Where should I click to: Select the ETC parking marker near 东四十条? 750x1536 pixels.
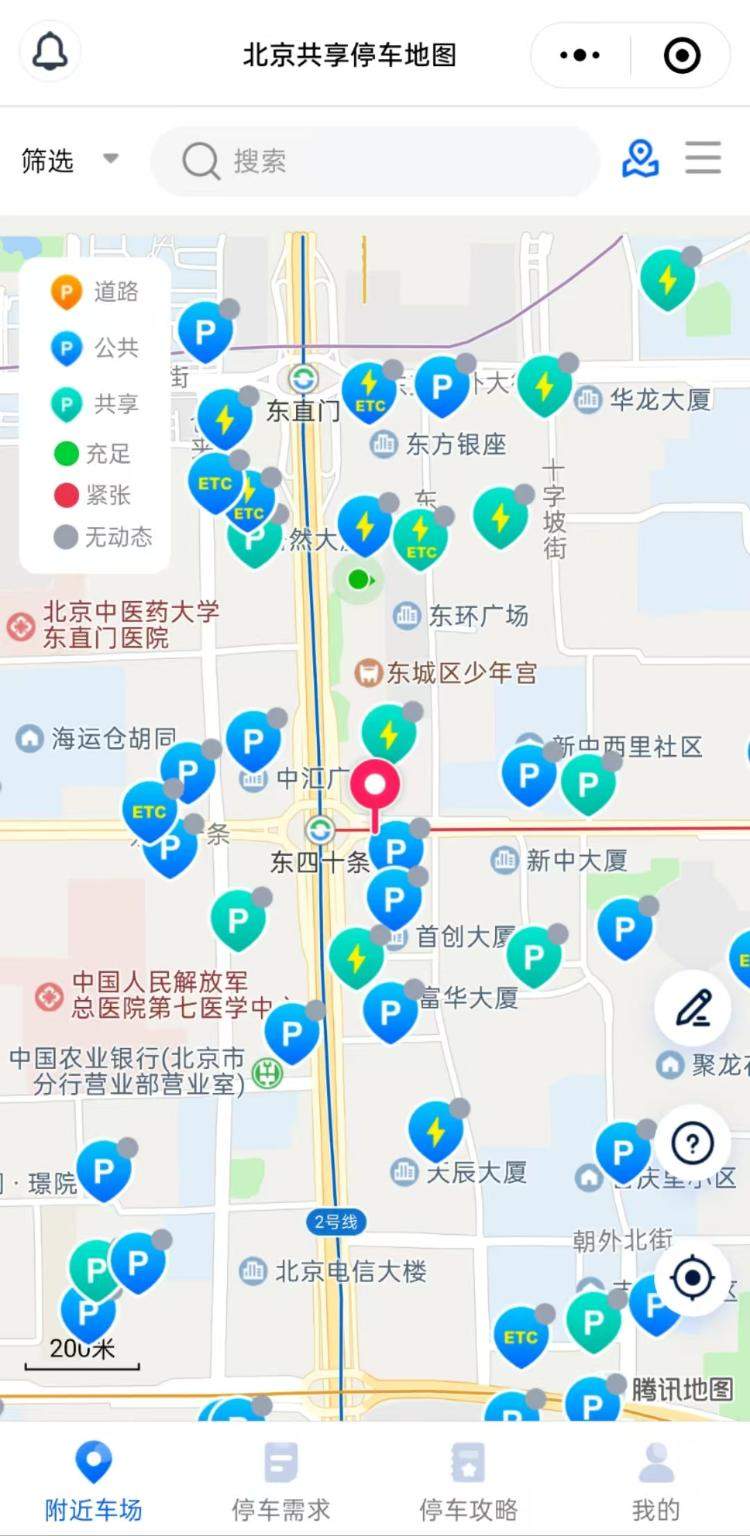148,812
